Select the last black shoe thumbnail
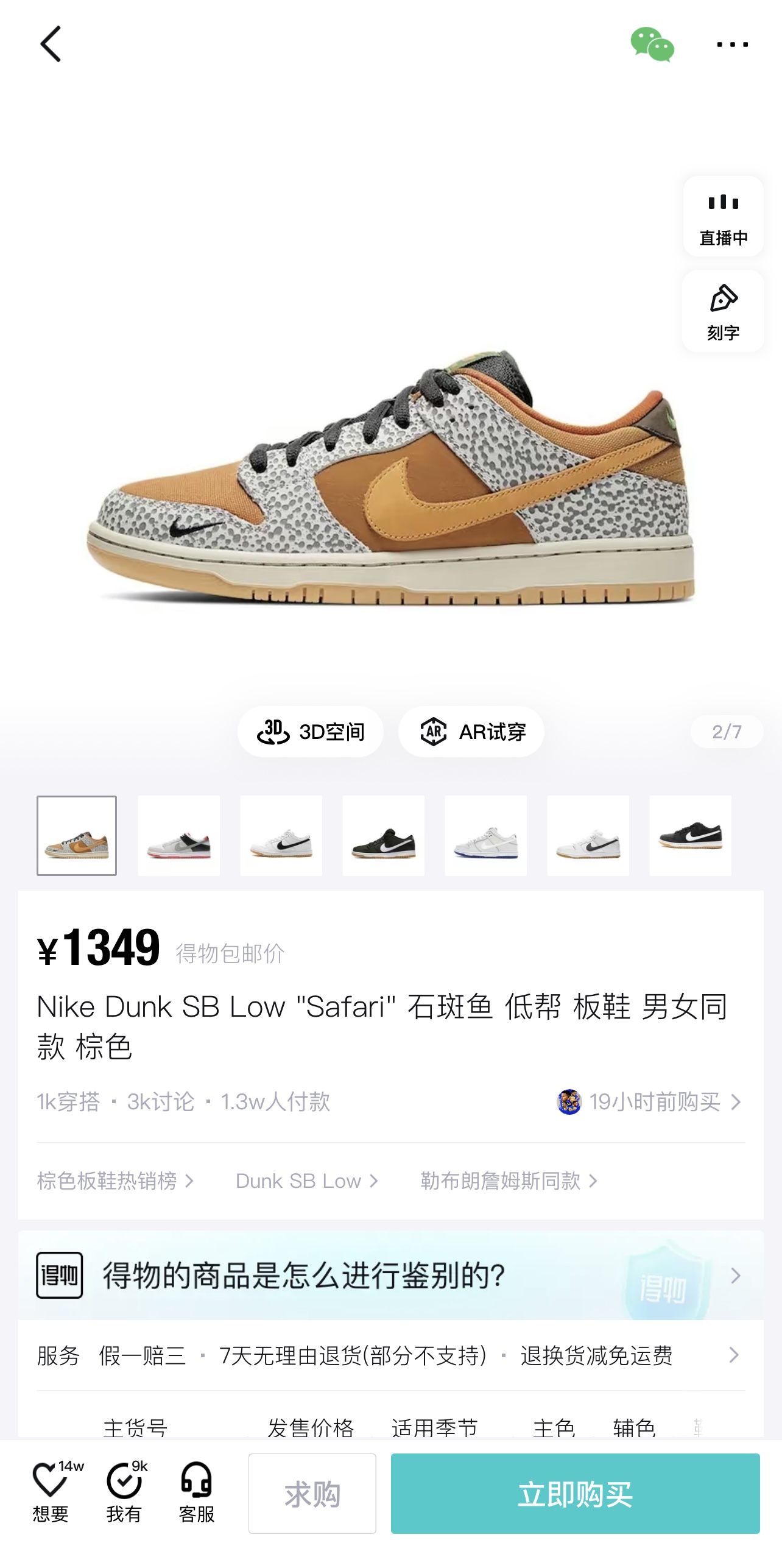 pyautogui.click(x=690, y=836)
